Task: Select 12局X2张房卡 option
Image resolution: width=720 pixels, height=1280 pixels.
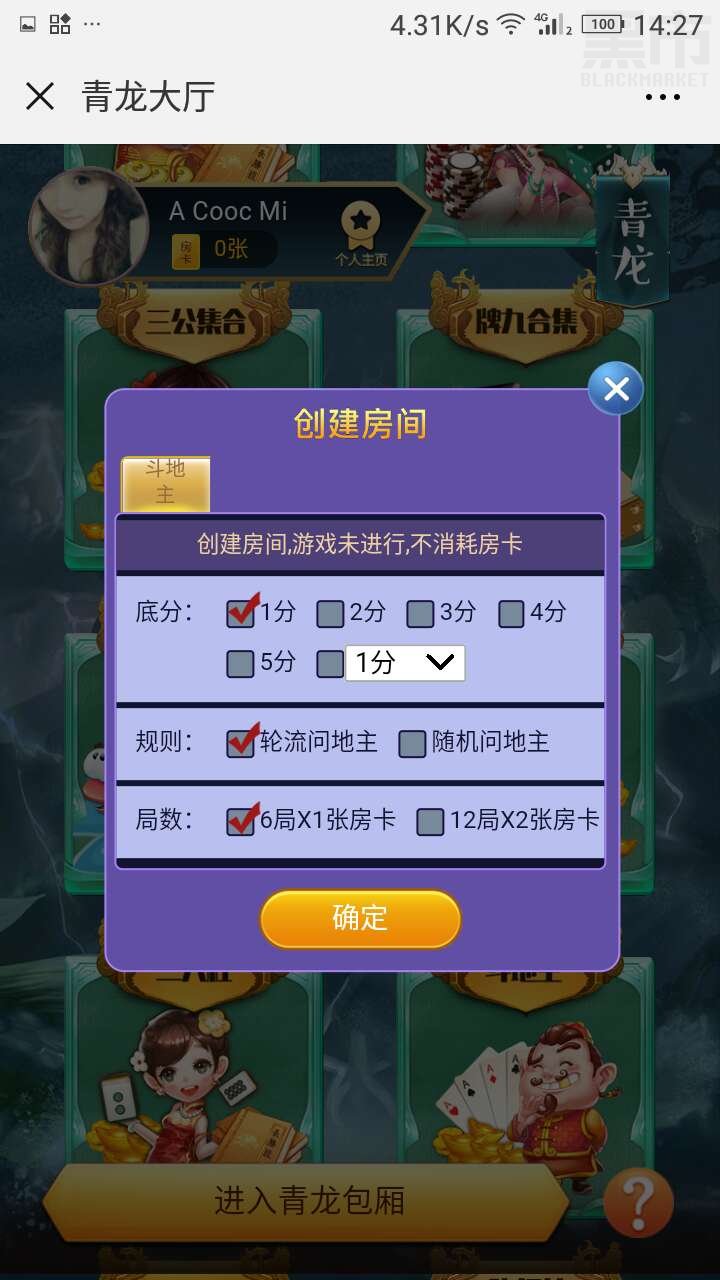Action: 430,821
